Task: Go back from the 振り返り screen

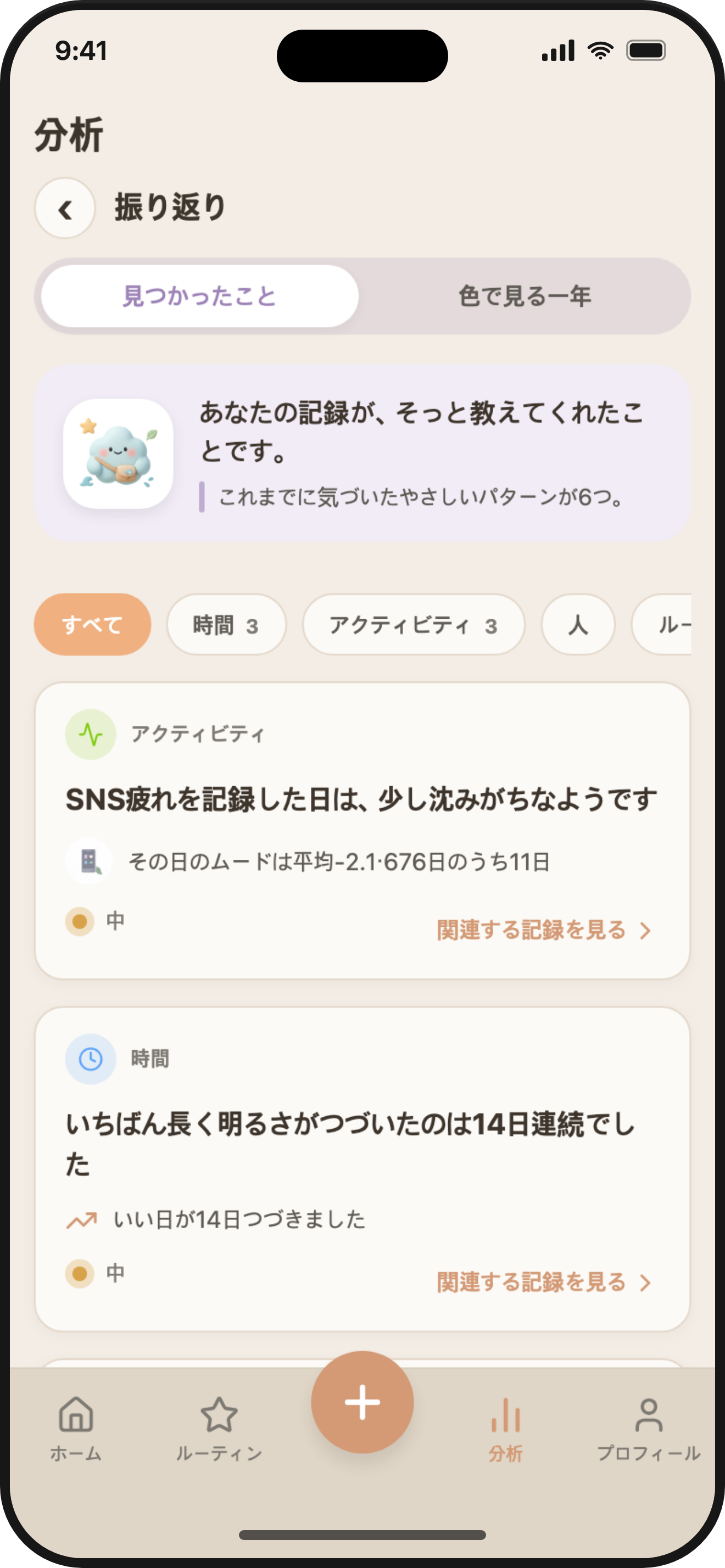Action: coord(64,209)
